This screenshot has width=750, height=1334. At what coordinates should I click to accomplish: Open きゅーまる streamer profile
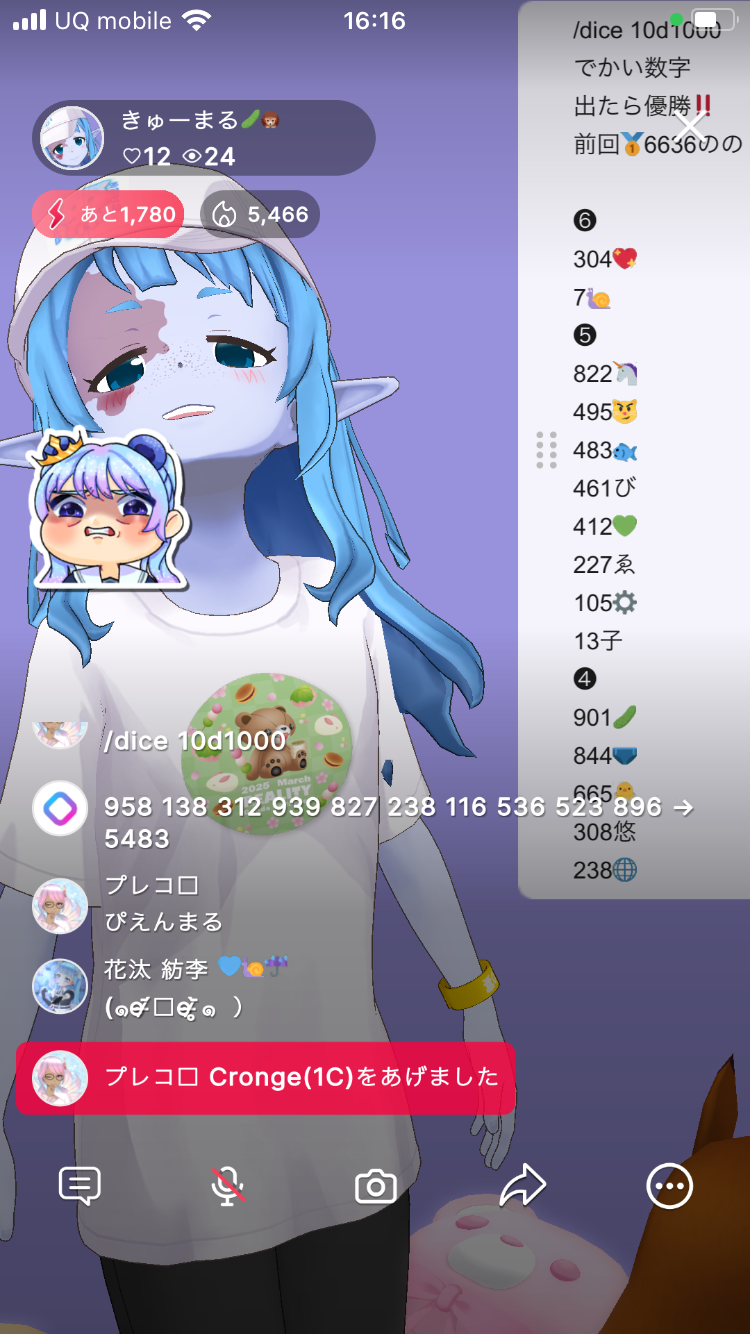(x=72, y=138)
